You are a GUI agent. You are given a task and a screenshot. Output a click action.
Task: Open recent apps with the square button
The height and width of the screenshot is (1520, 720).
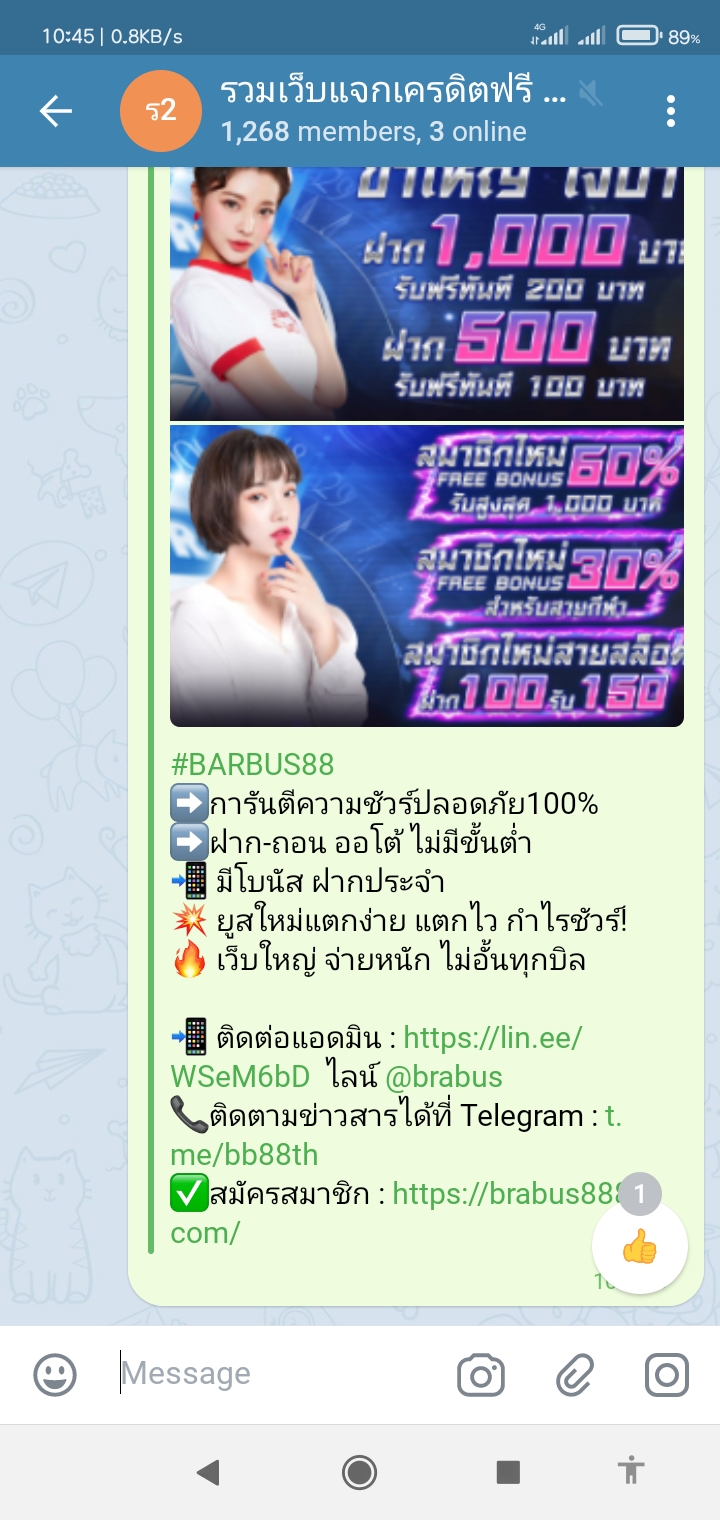tap(508, 1471)
